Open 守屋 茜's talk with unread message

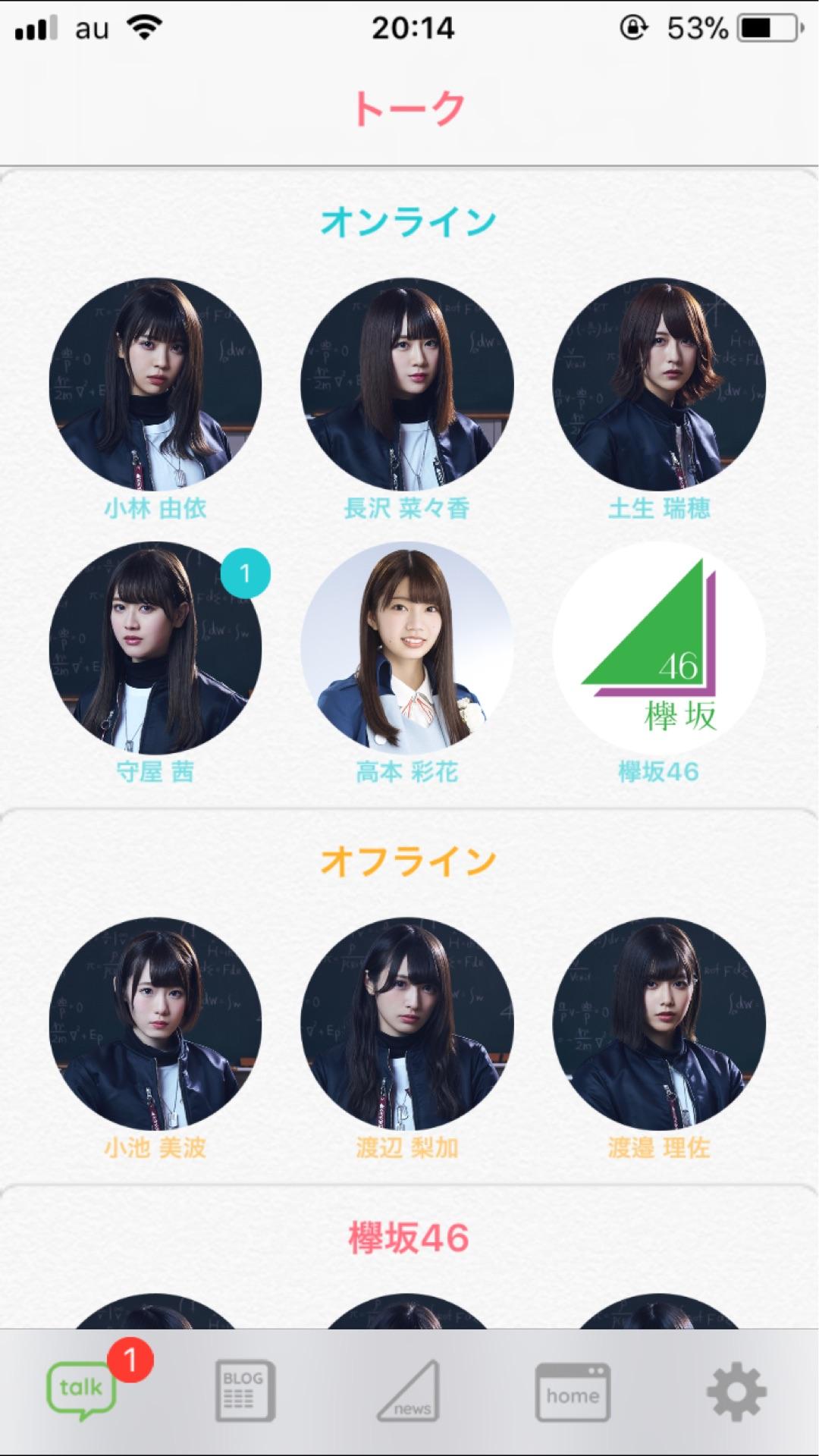pos(155,648)
